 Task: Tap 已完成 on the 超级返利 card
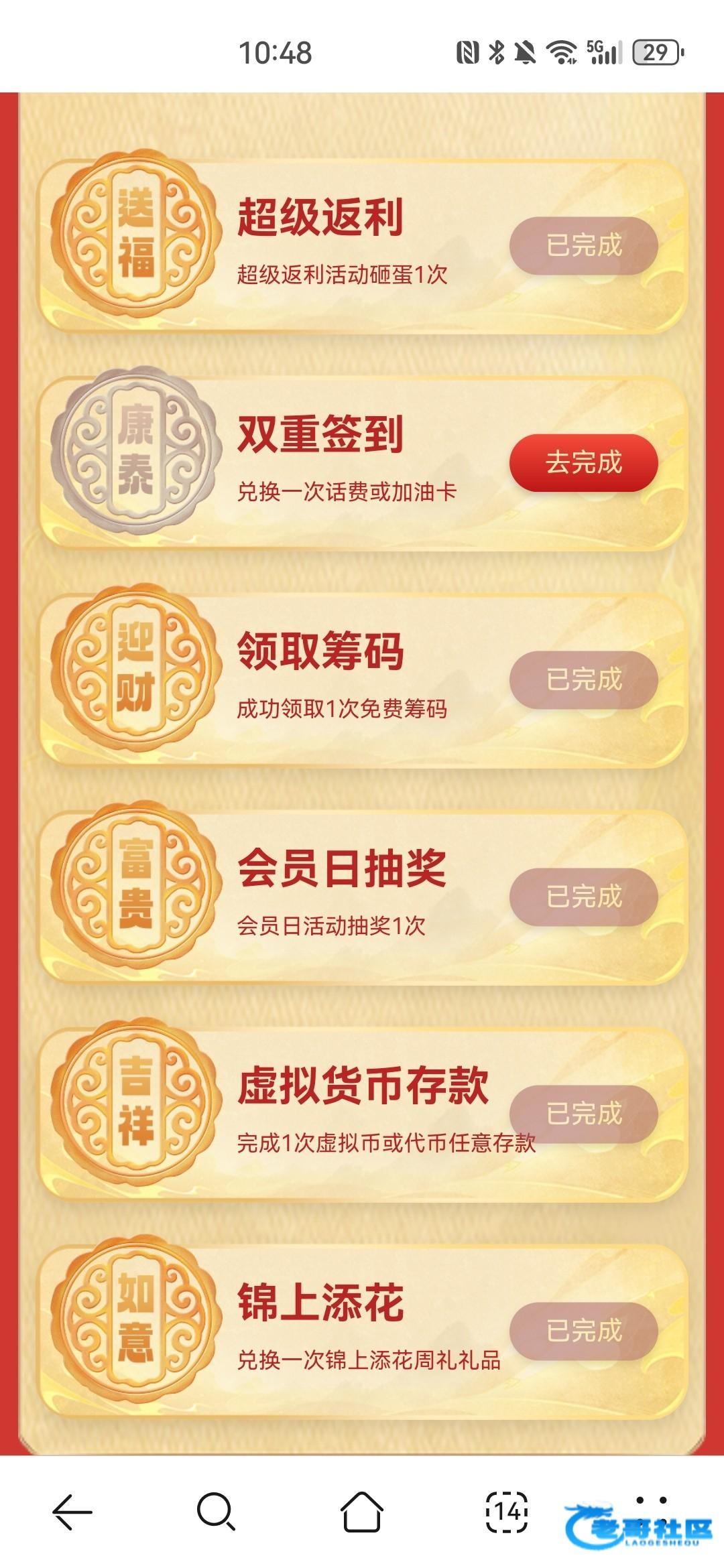pos(583,245)
